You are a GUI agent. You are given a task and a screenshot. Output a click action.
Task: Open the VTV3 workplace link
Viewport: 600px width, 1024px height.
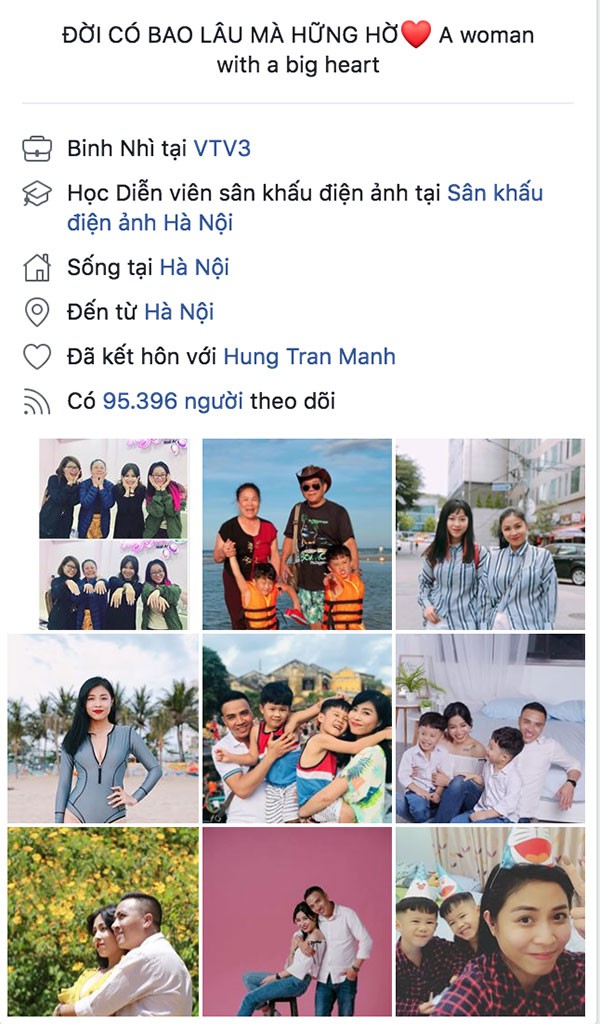point(222,149)
